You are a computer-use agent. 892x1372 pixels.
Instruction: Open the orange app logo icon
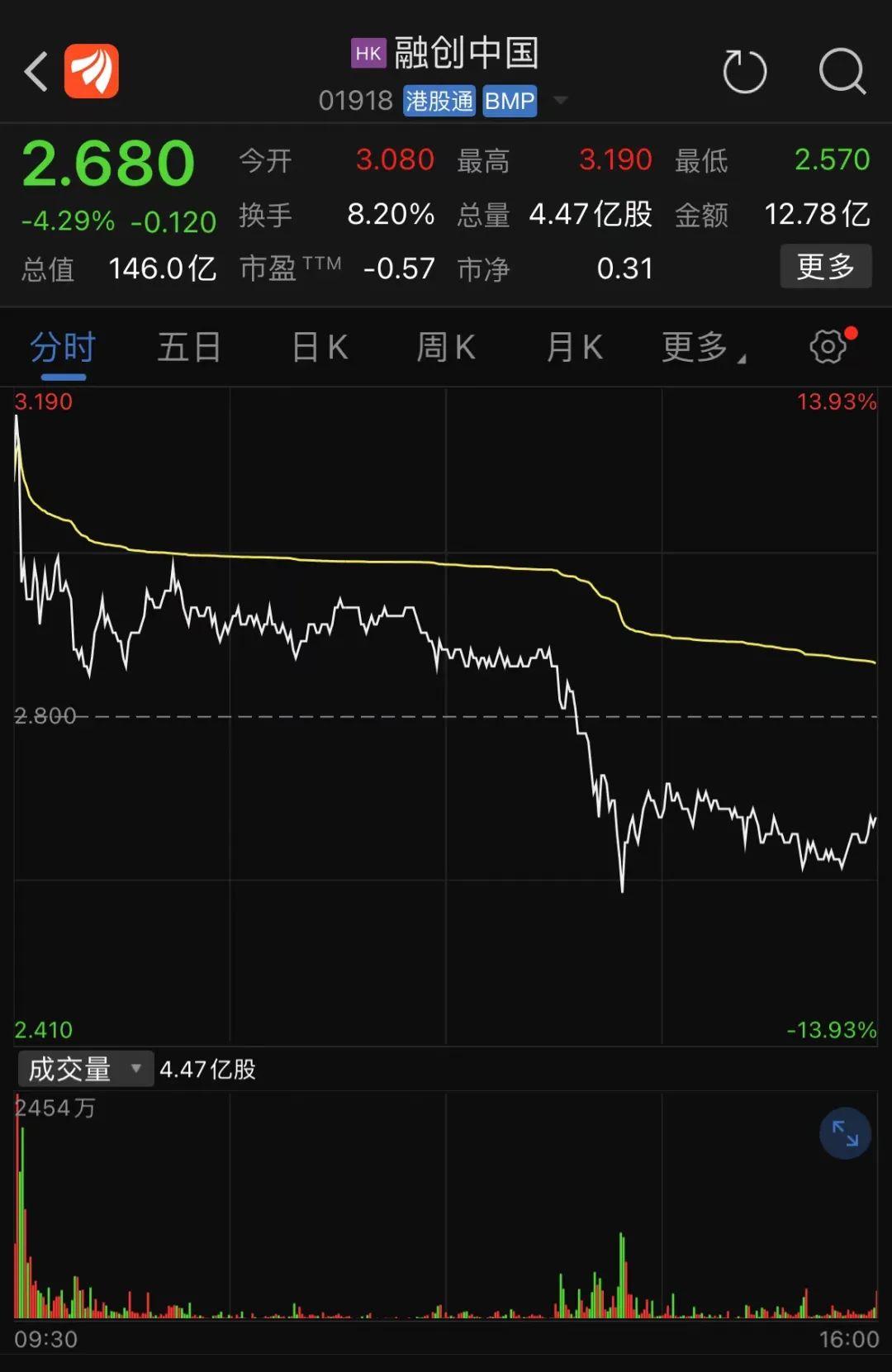point(92,71)
